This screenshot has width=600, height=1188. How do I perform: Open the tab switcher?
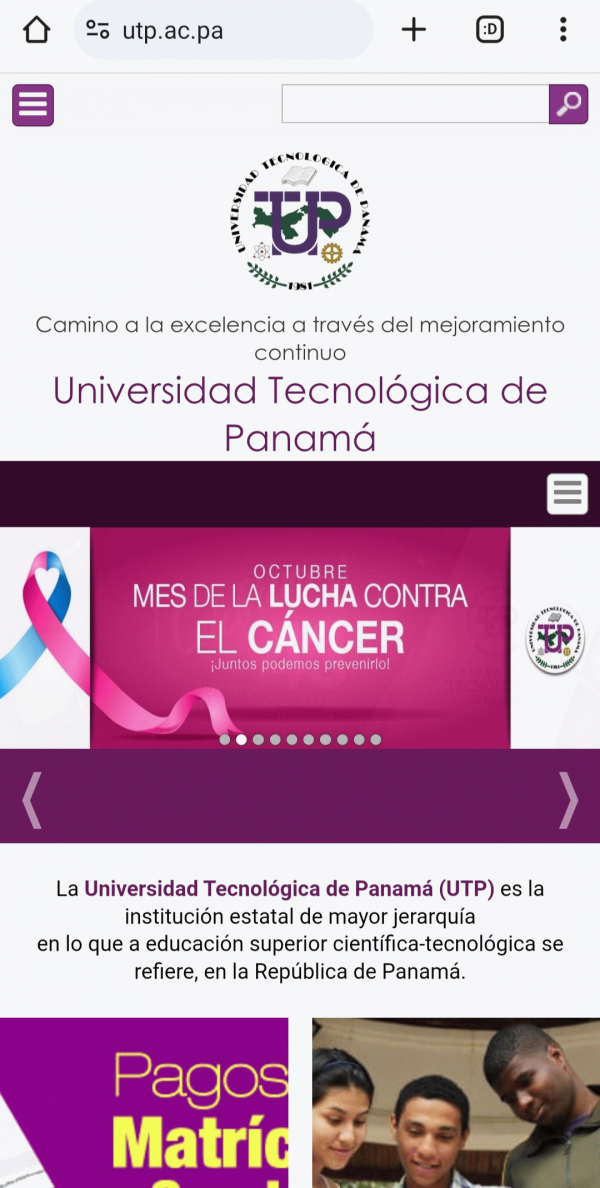[x=489, y=30]
